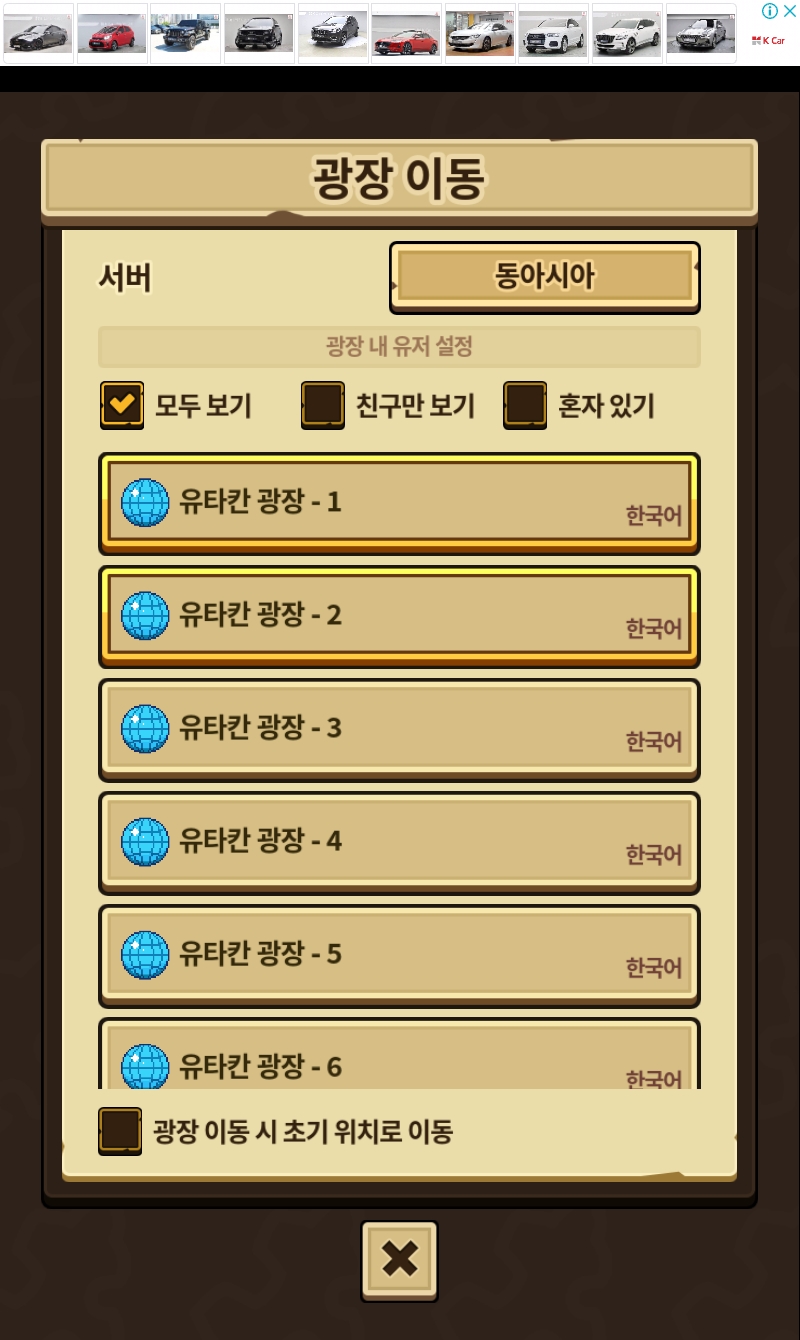The image size is (800, 1340).
Task: Enable the 친구만 보기 checkbox
Action: [x=323, y=405]
